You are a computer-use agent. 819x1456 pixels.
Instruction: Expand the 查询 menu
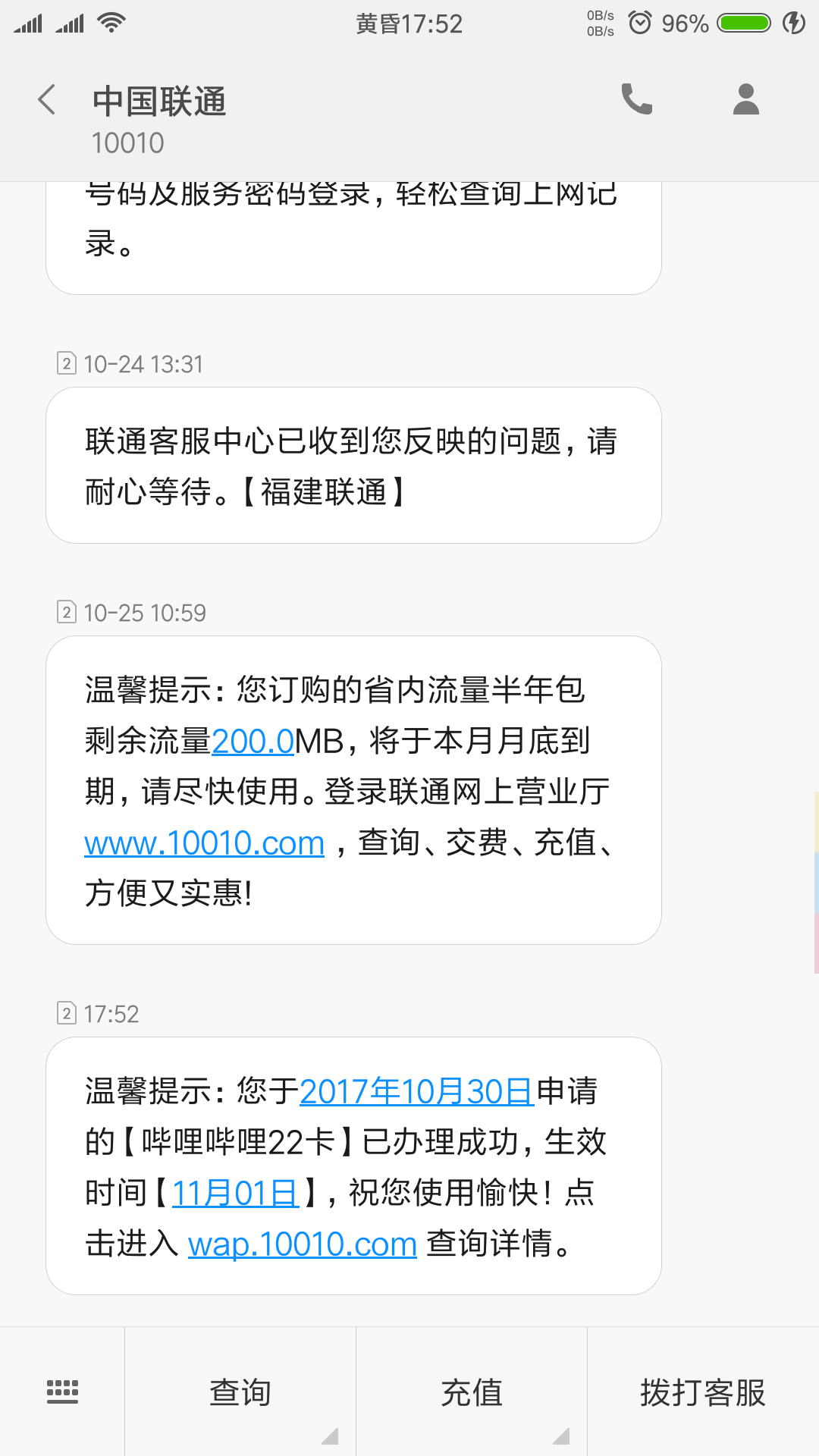click(240, 1392)
